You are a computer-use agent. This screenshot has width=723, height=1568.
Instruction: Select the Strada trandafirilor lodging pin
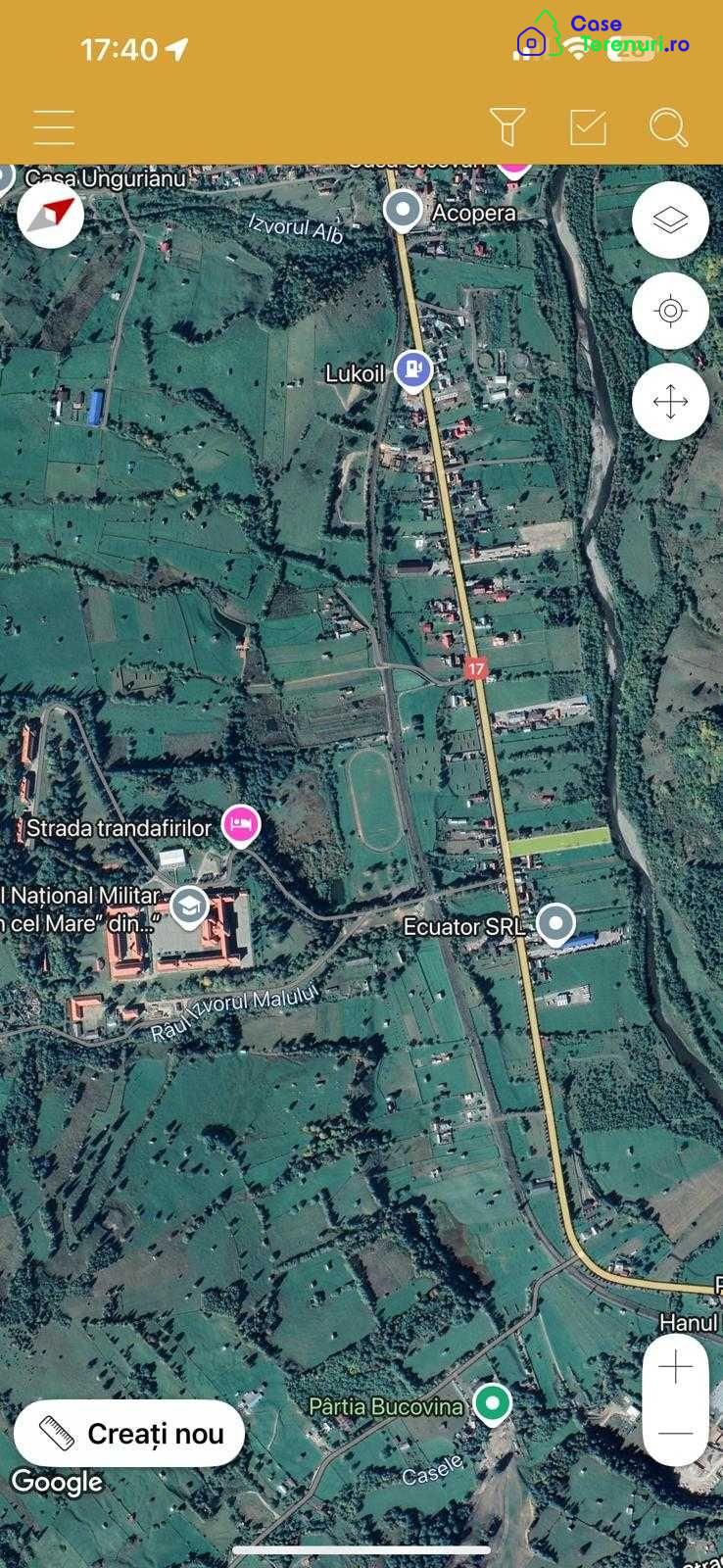click(240, 825)
